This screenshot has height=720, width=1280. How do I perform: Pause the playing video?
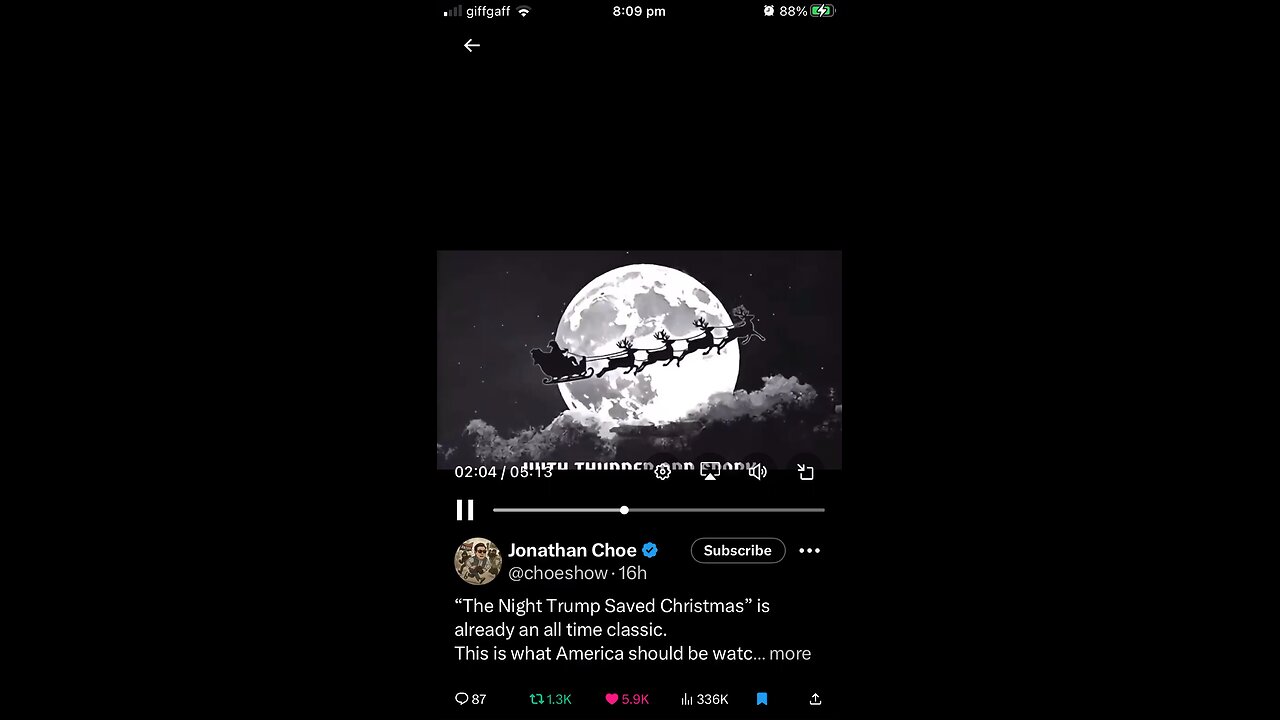[x=465, y=510]
